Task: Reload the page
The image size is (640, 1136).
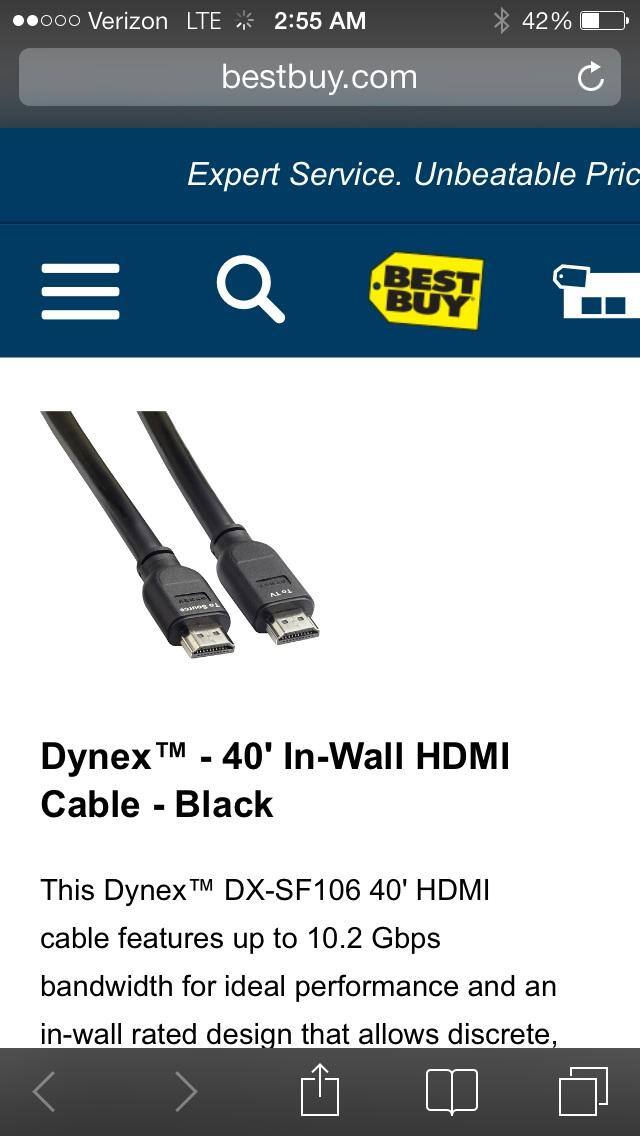Action: point(591,77)
